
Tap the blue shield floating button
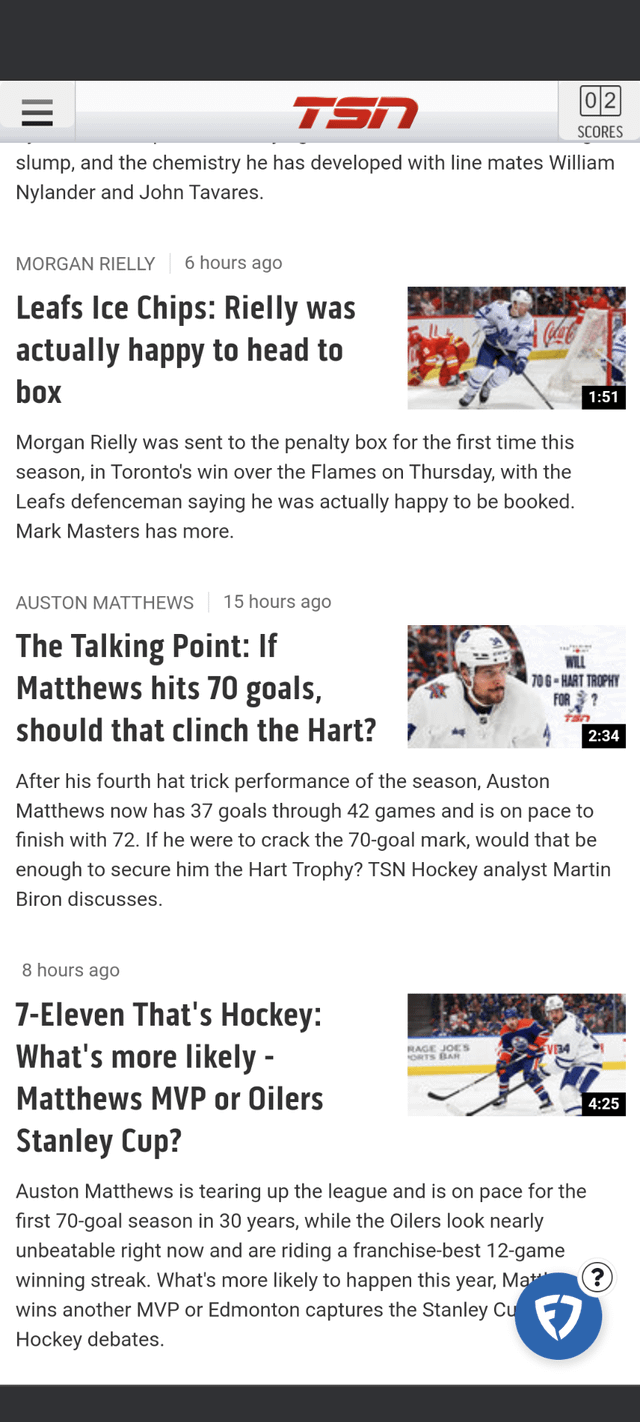pyautogui.click(x=558, y=1316)
